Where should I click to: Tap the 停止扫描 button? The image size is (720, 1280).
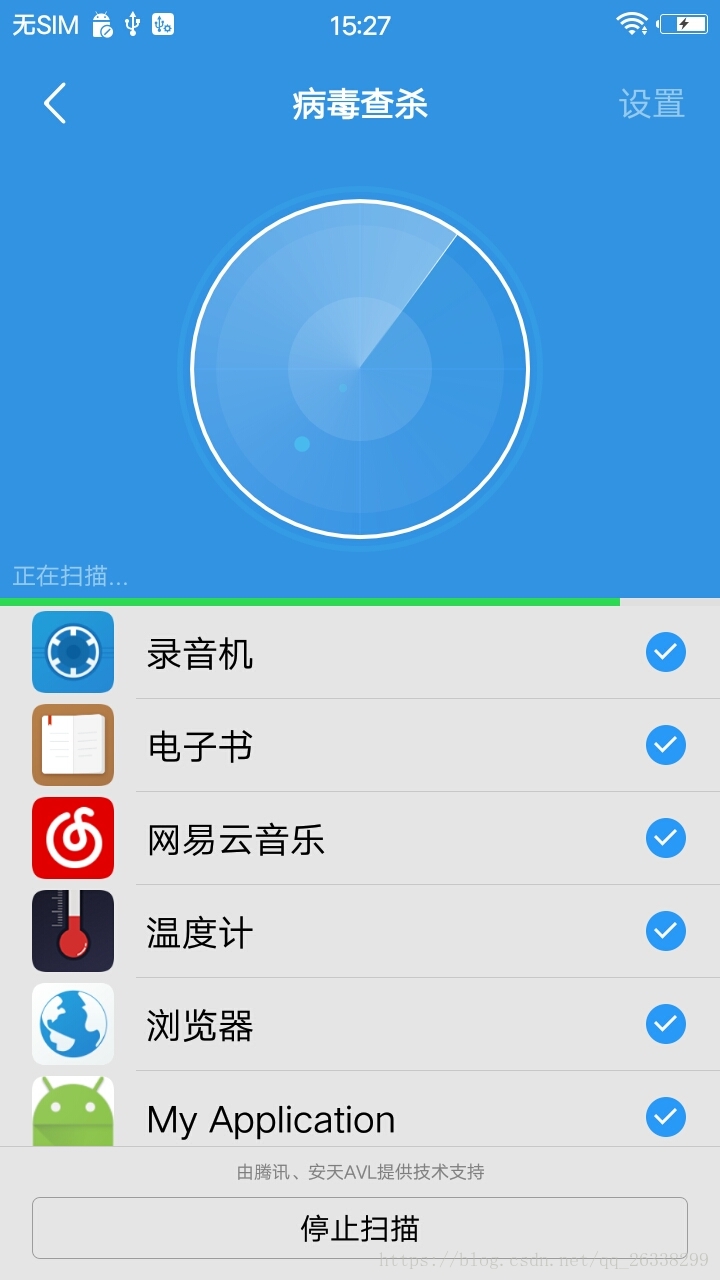[360, 1228]
